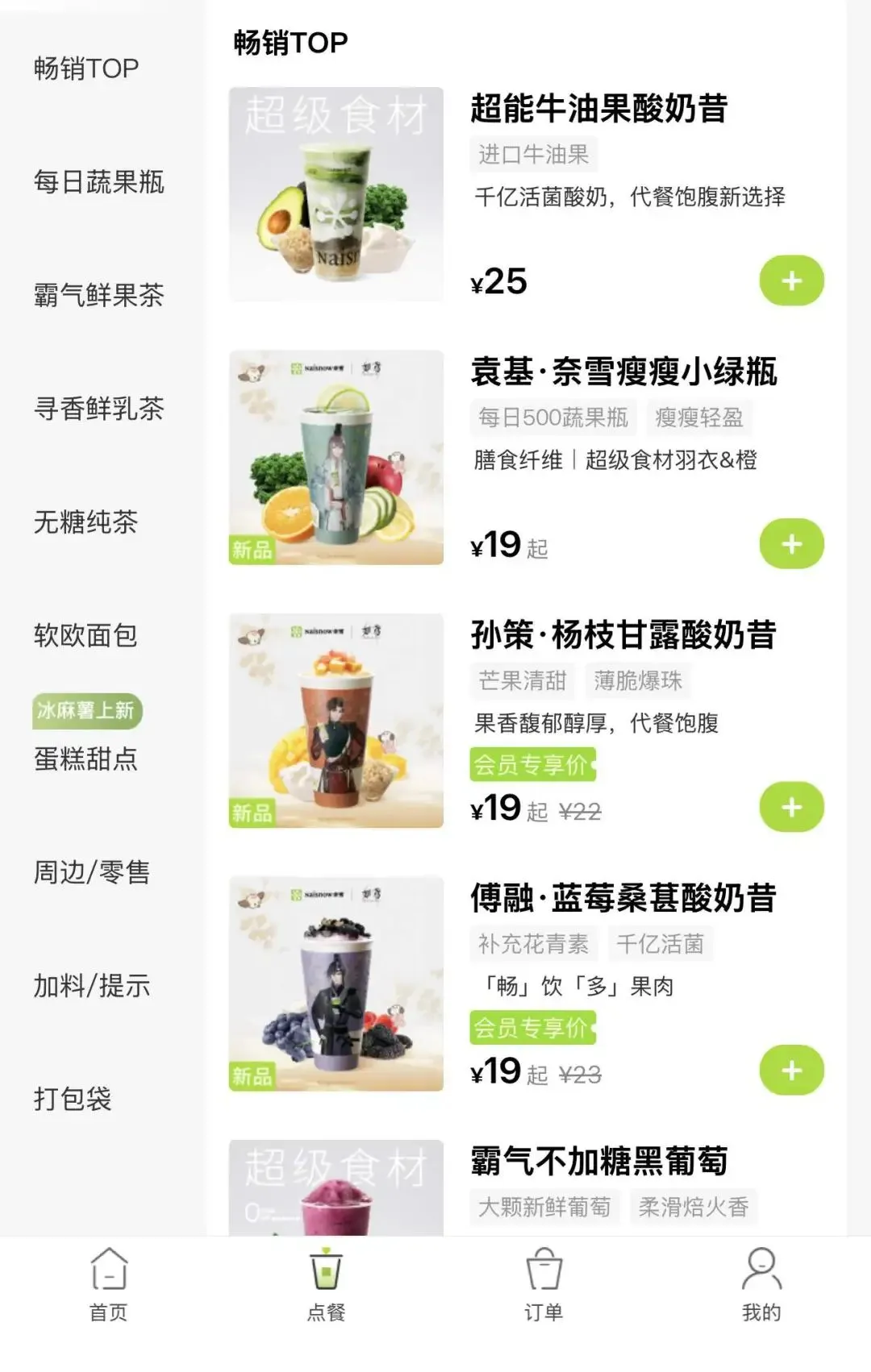Add 袁基·奈雪瘦瘦小绿瓶 to the cart
Screen dimensions: 871x1372
(791, 544)
